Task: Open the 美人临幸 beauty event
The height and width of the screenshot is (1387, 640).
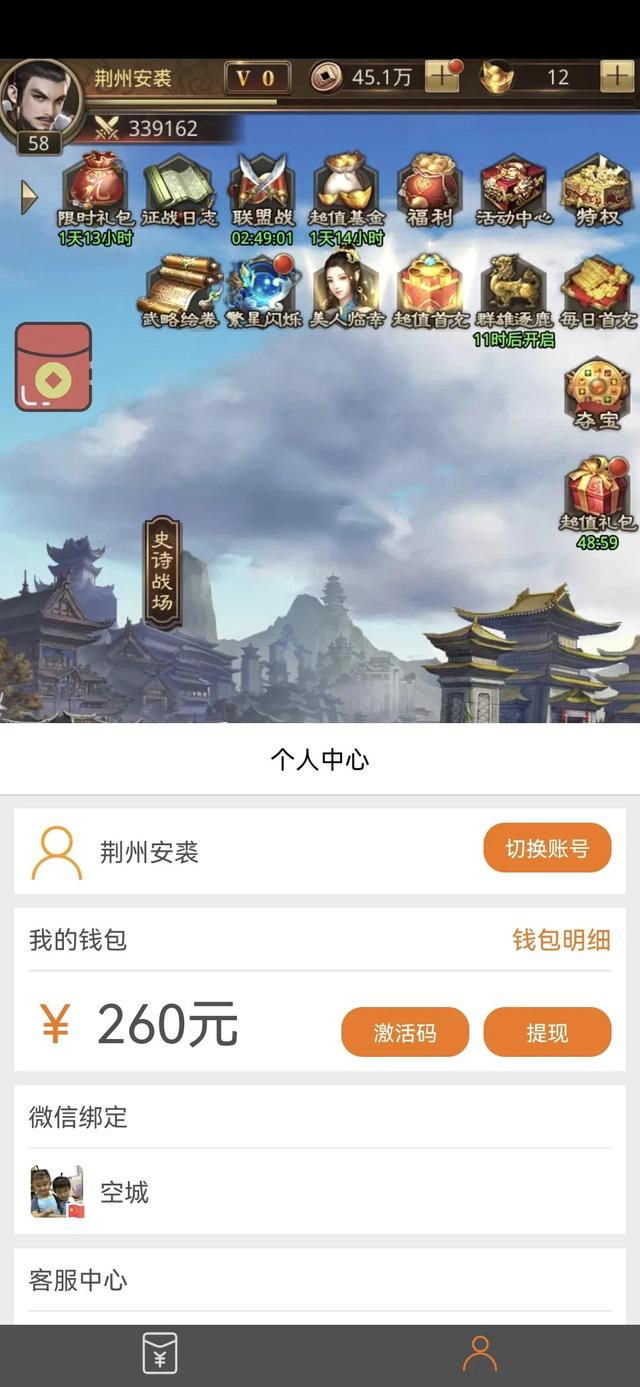Action: [x=346, y=290]
